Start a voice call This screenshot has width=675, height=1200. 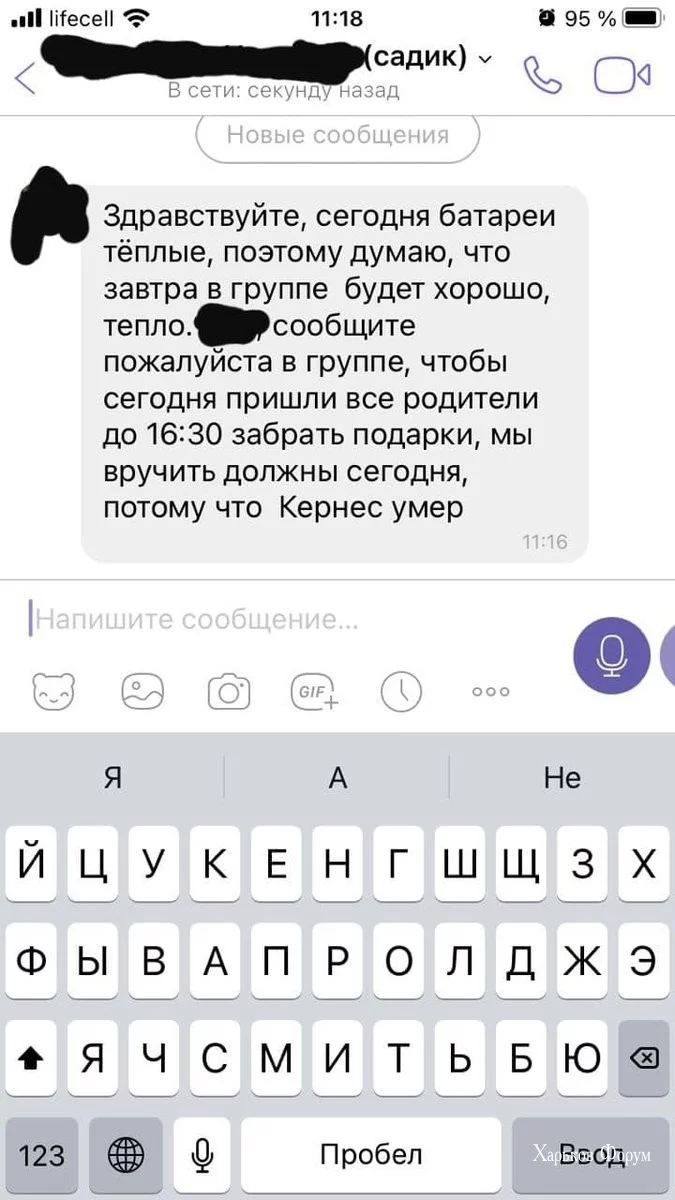(543, 77)
